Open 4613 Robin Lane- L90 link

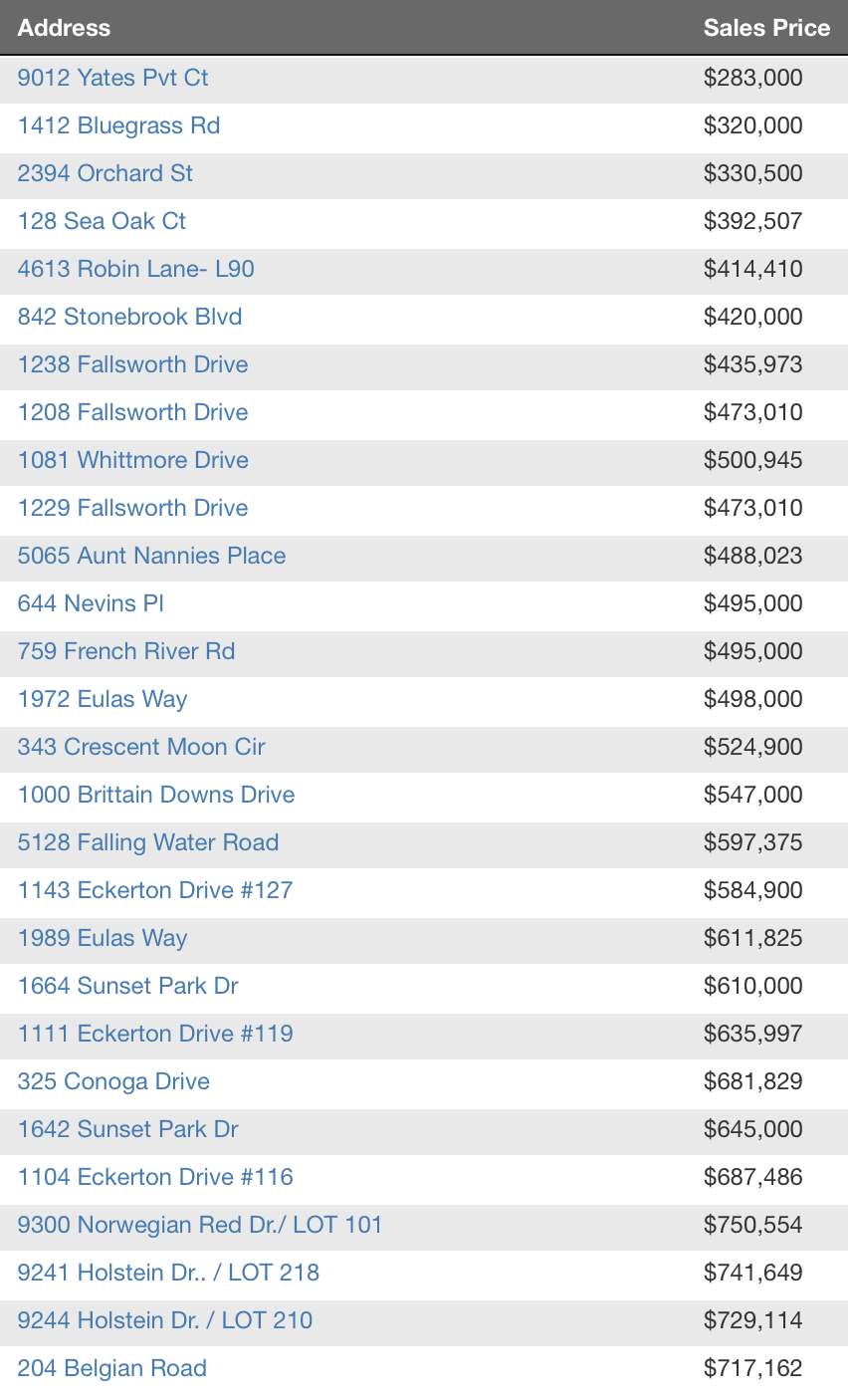[135, 269]
